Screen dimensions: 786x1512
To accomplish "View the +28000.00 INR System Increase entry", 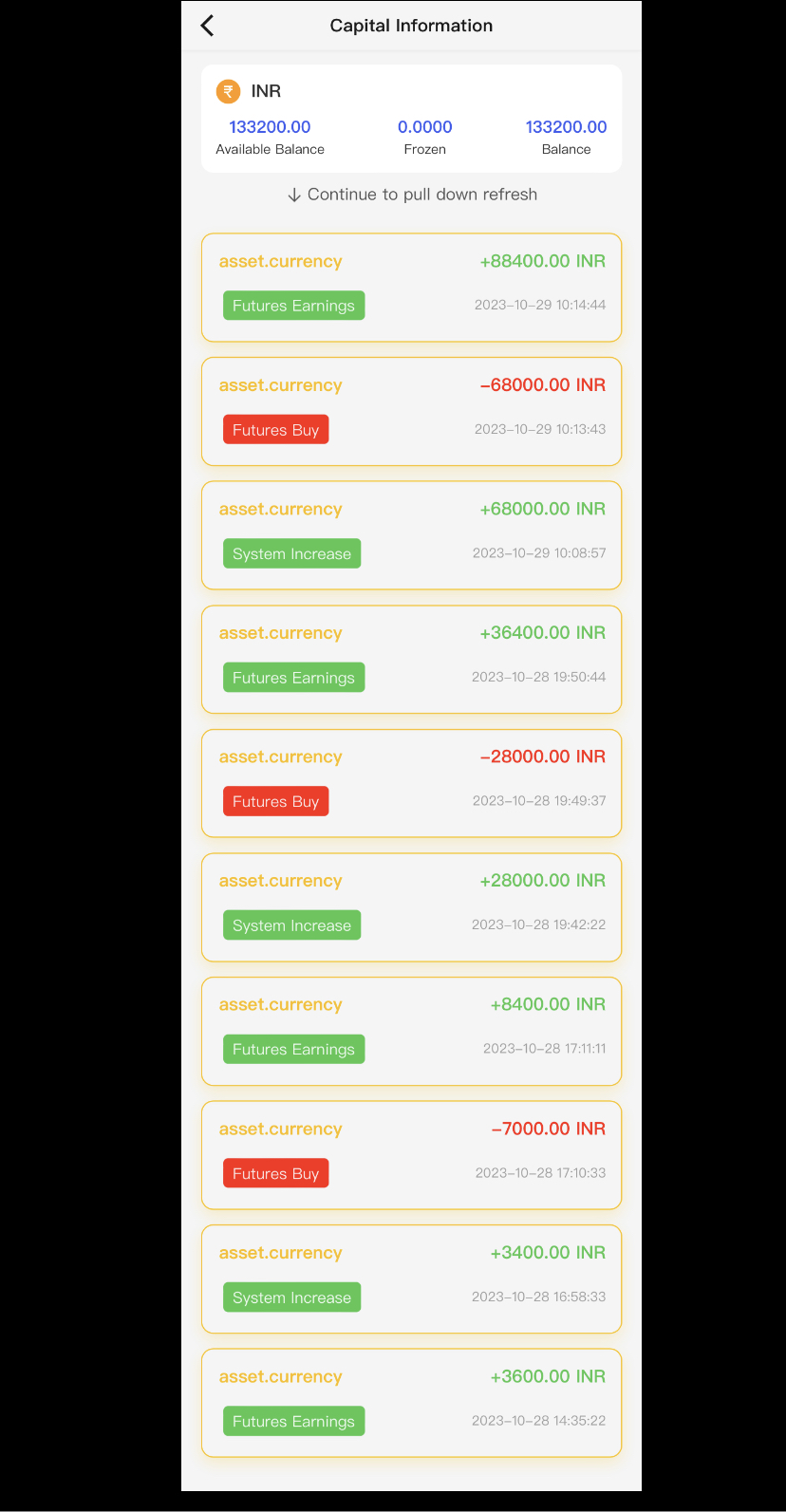I will (411, 907).
